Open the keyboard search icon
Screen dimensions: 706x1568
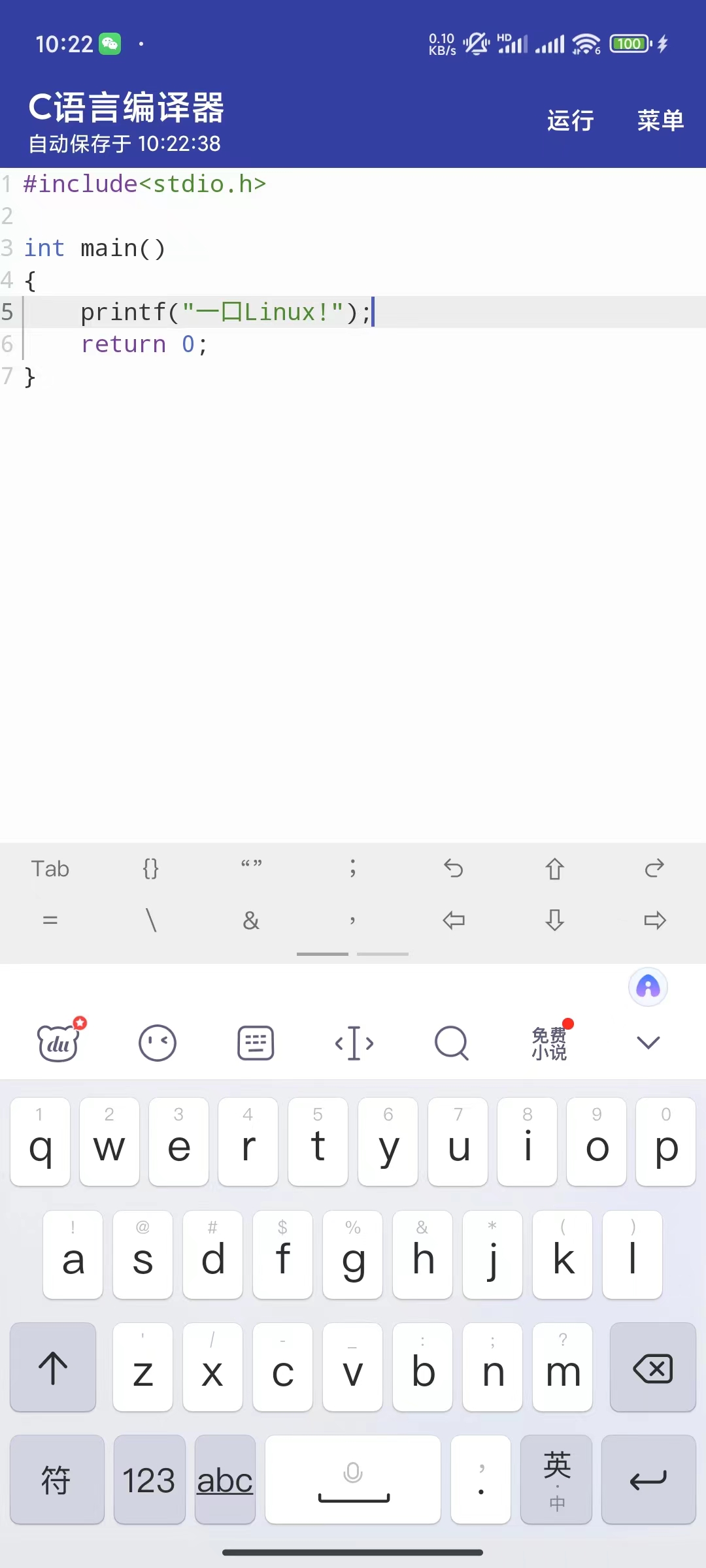point(452,1043)
